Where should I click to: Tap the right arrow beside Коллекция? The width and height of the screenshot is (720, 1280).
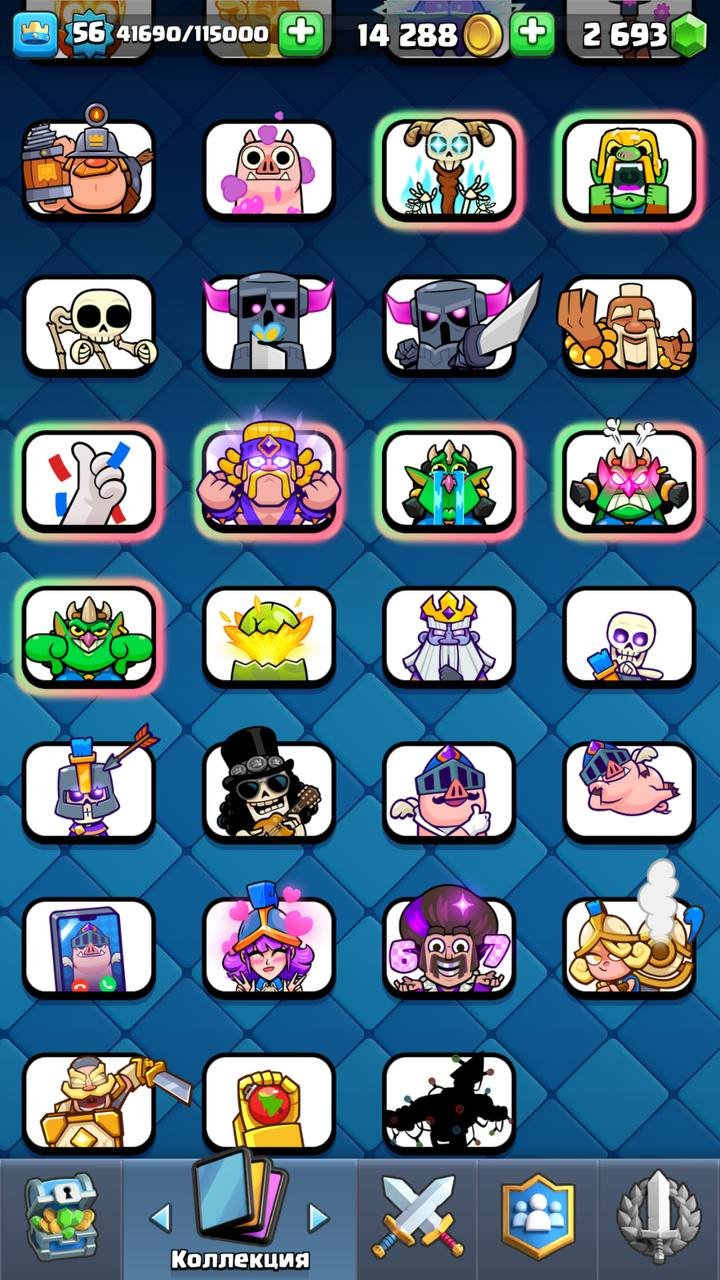click(318, 1217)
